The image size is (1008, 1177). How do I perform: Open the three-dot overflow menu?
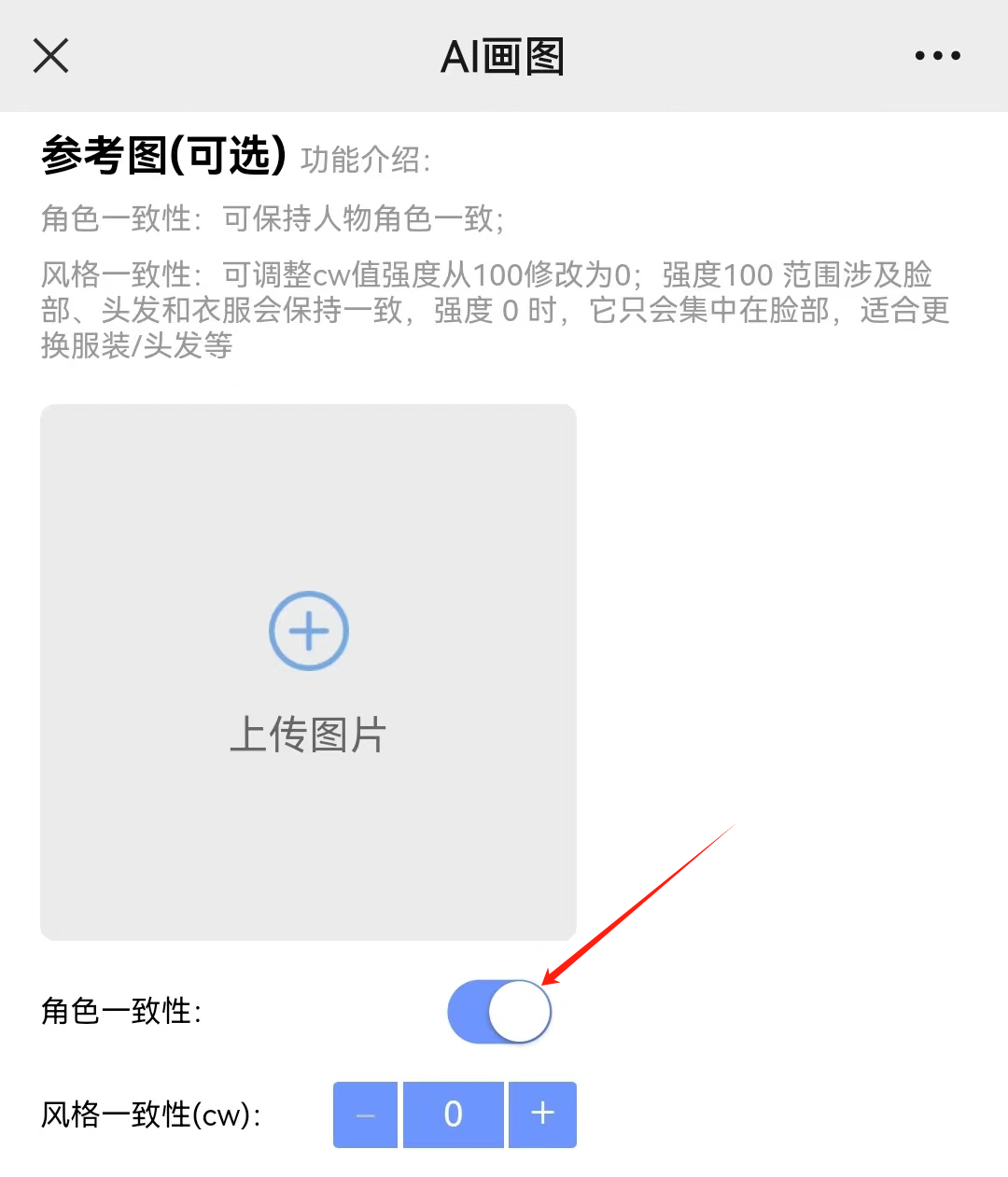[x=937, y=56]
